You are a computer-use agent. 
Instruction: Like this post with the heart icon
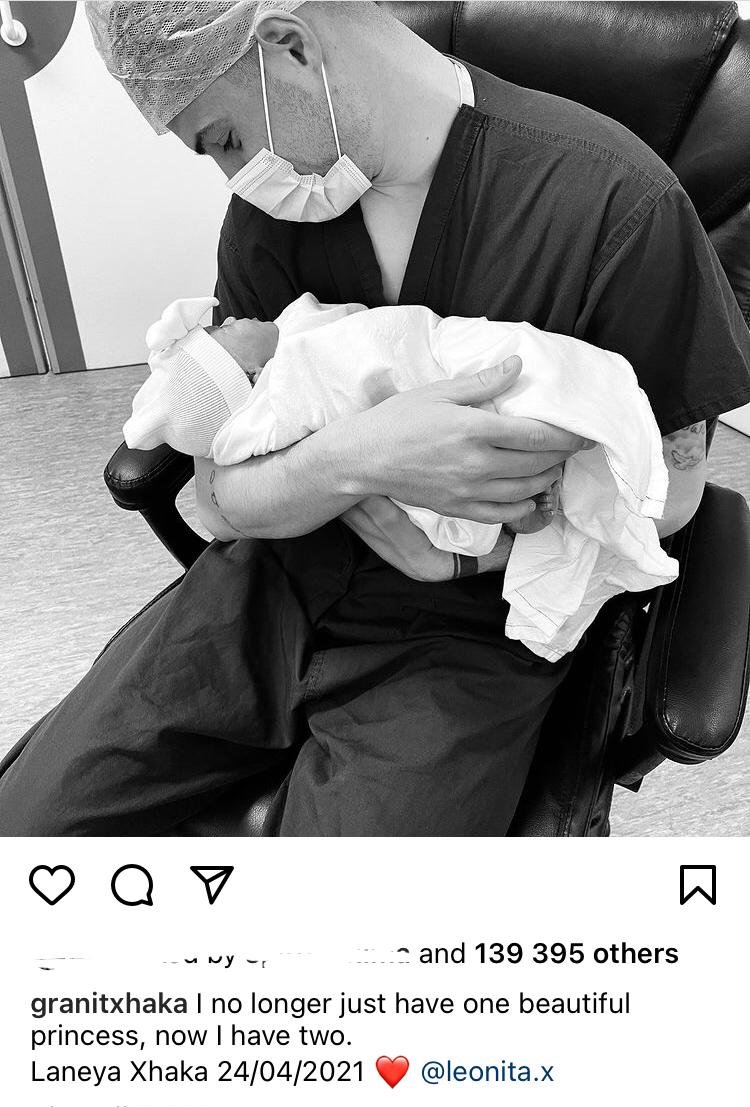(52, 885)
